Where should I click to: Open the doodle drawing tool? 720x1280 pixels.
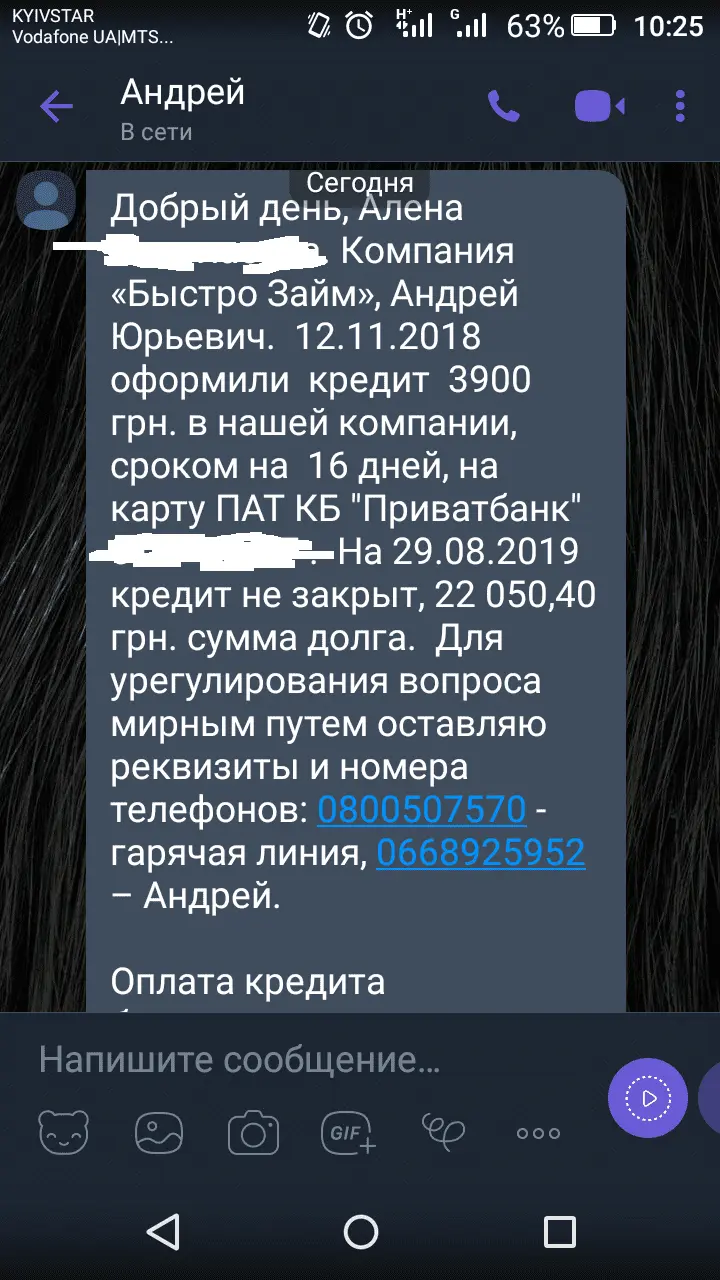click(x=444, y=1131)
